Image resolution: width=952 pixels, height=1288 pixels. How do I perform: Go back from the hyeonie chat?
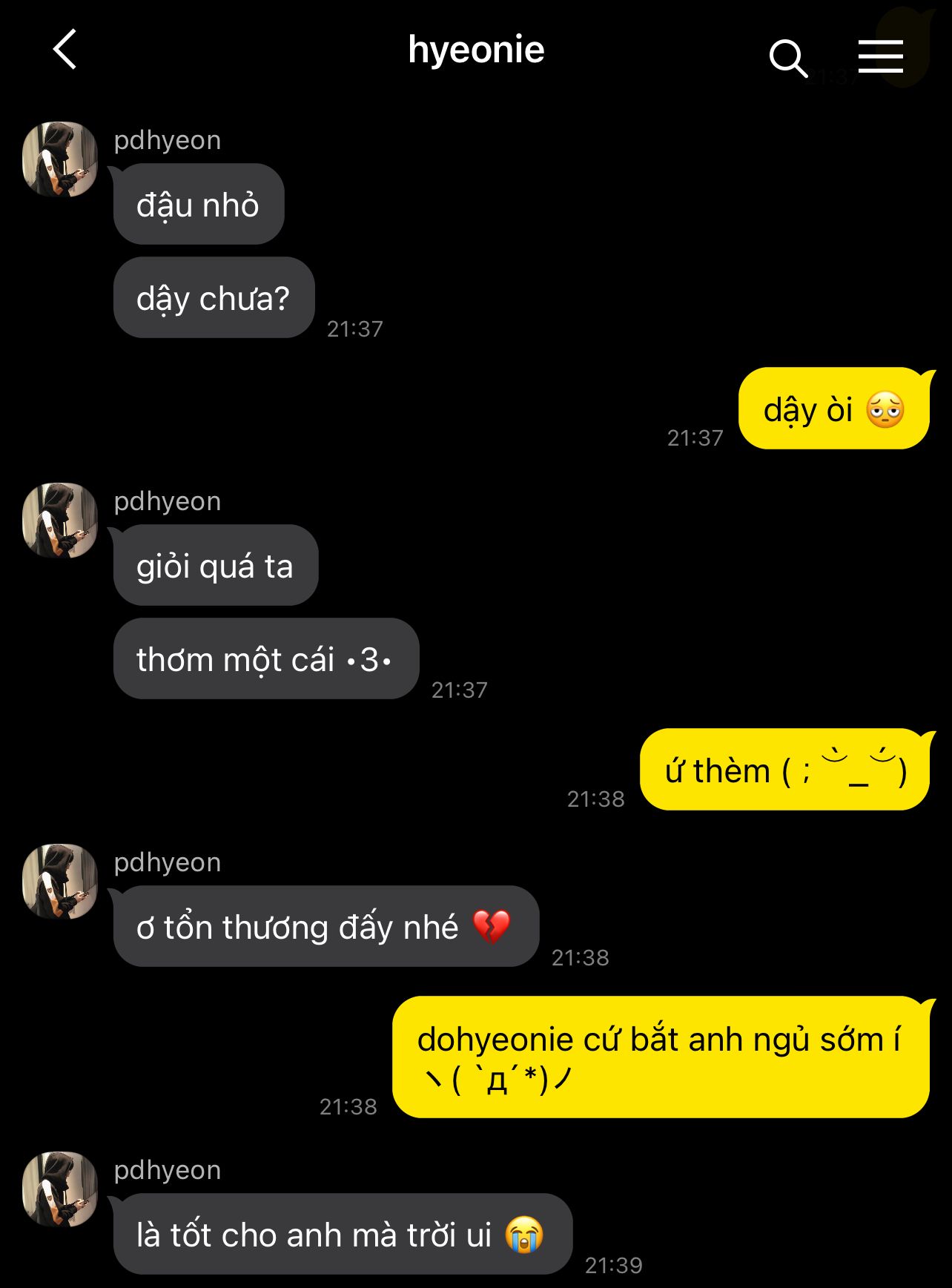(65, 50)
